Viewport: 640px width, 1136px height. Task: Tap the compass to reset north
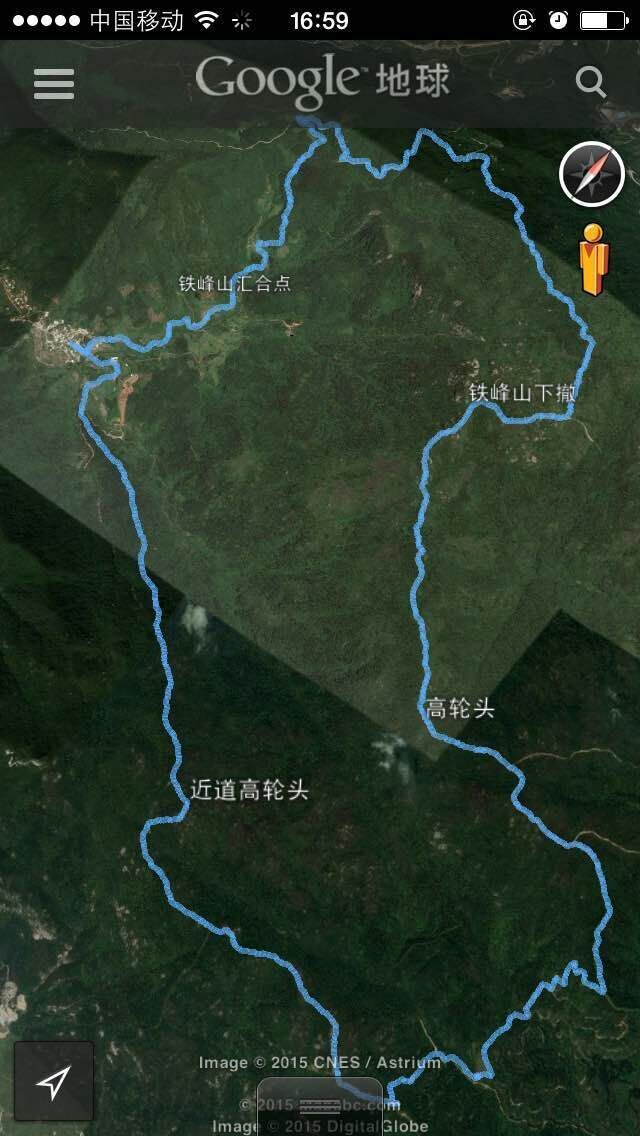tap(591, 174)
